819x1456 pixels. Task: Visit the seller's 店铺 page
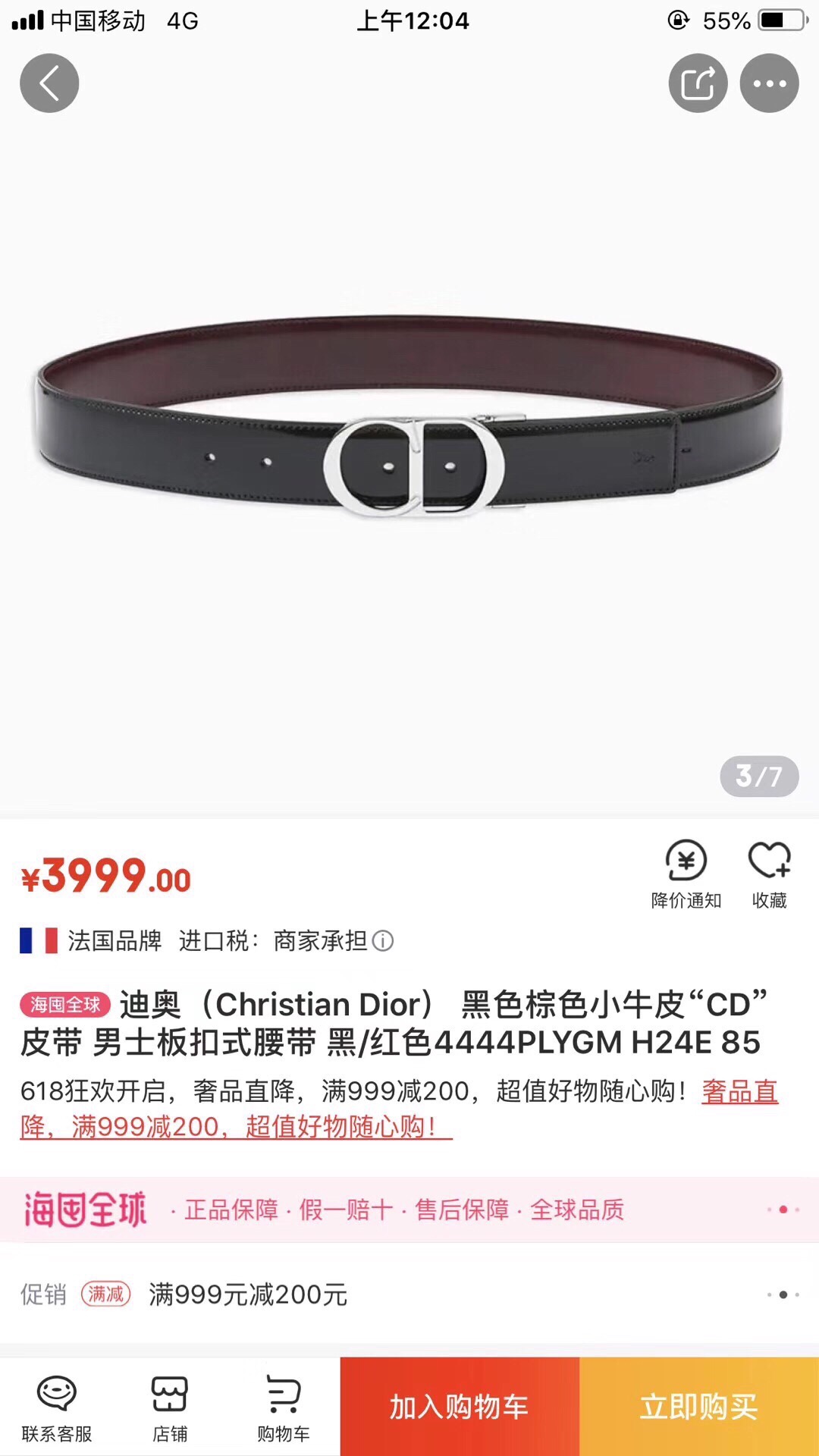pos(170,1407)
